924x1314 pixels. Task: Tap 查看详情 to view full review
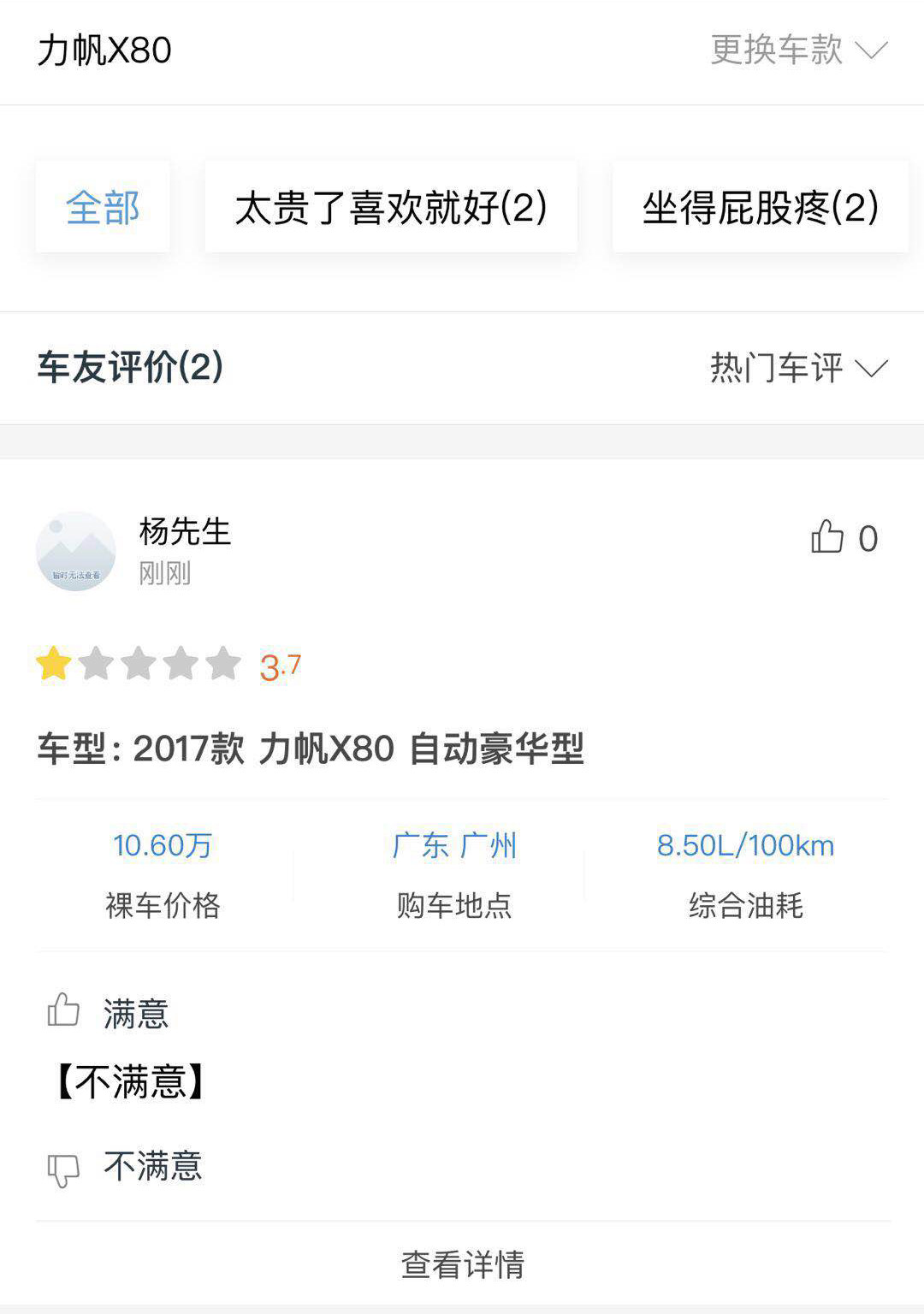[463, 1264]
